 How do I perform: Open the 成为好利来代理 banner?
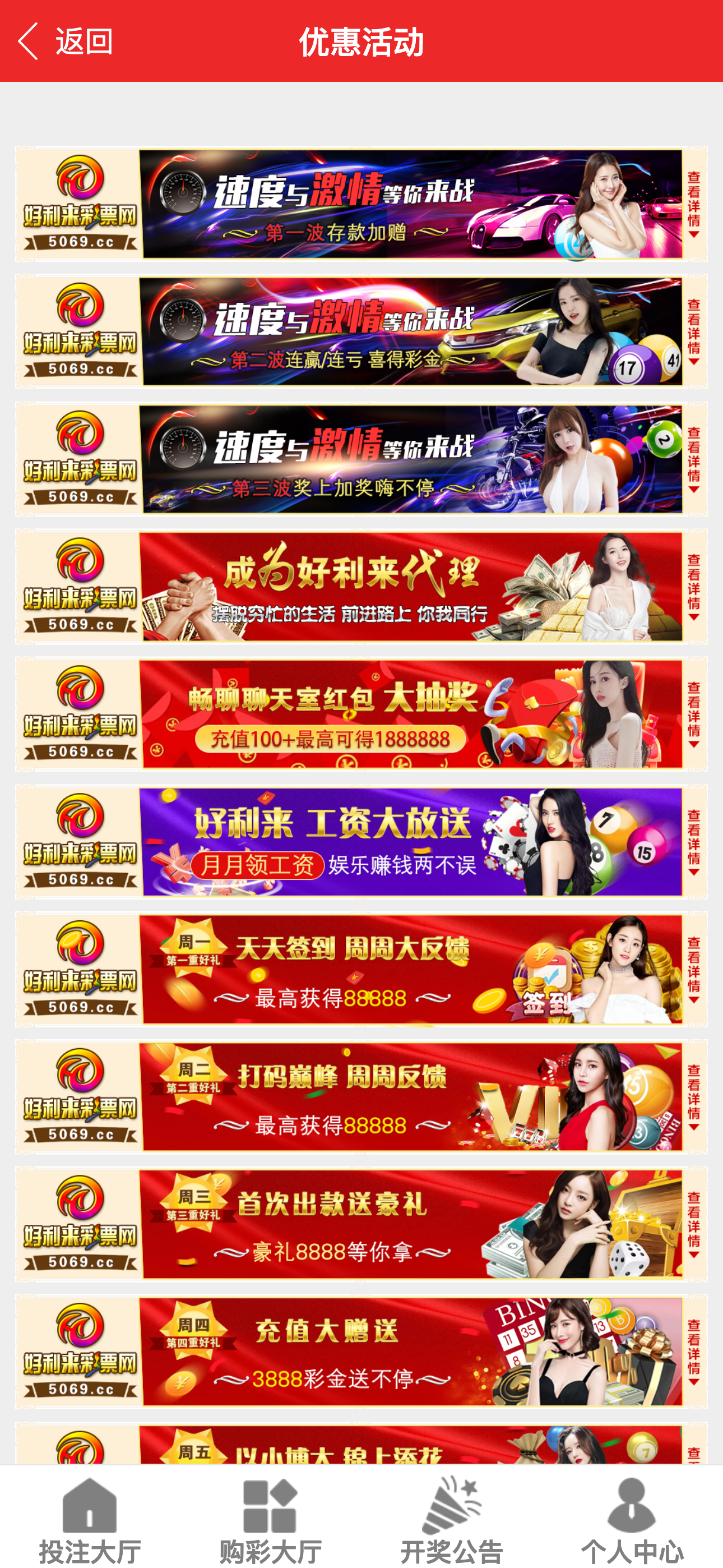tap(411, 587)
